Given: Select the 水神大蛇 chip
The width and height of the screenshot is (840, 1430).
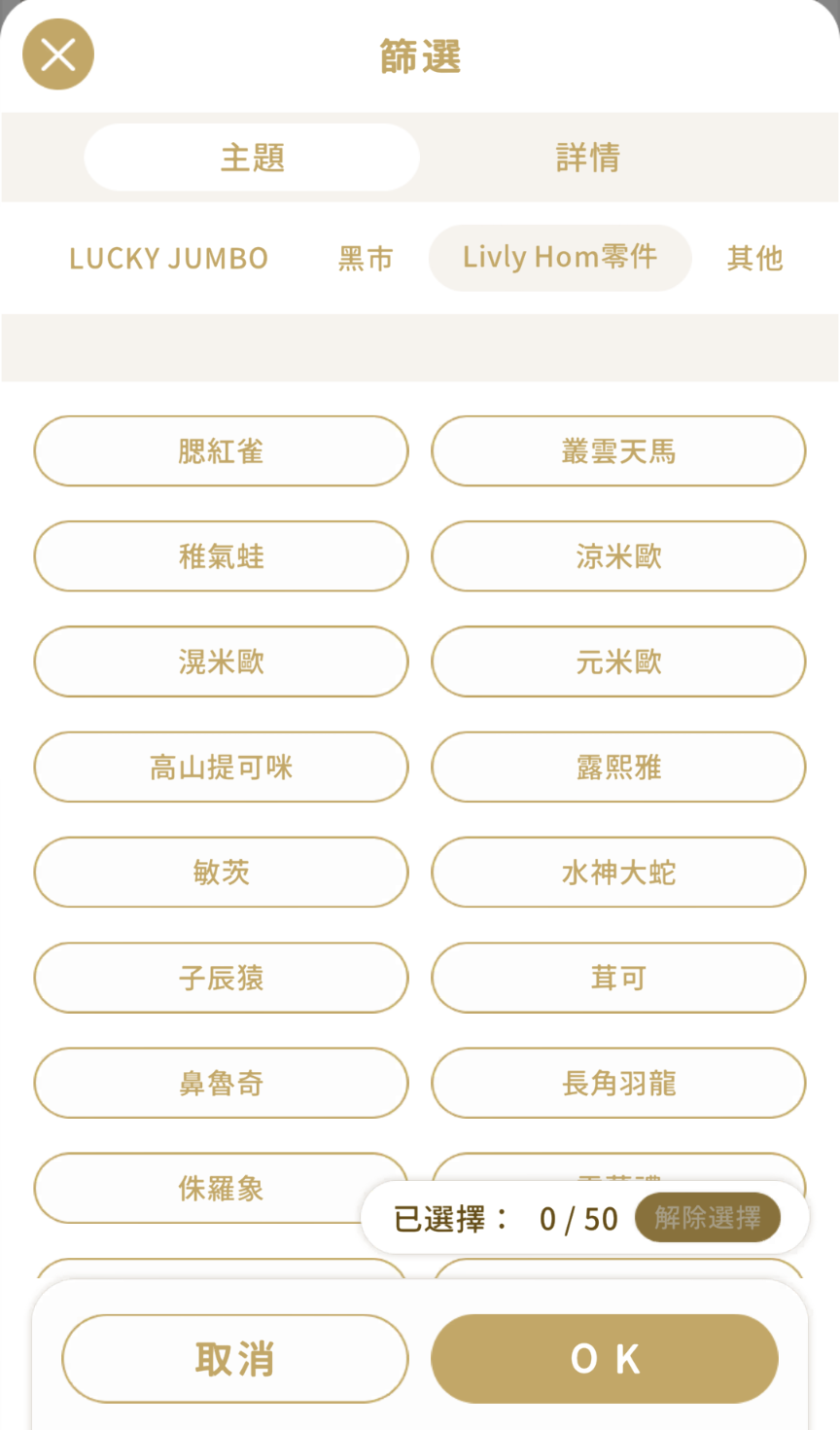Looking at the screenshot, I should coord(618,873).
